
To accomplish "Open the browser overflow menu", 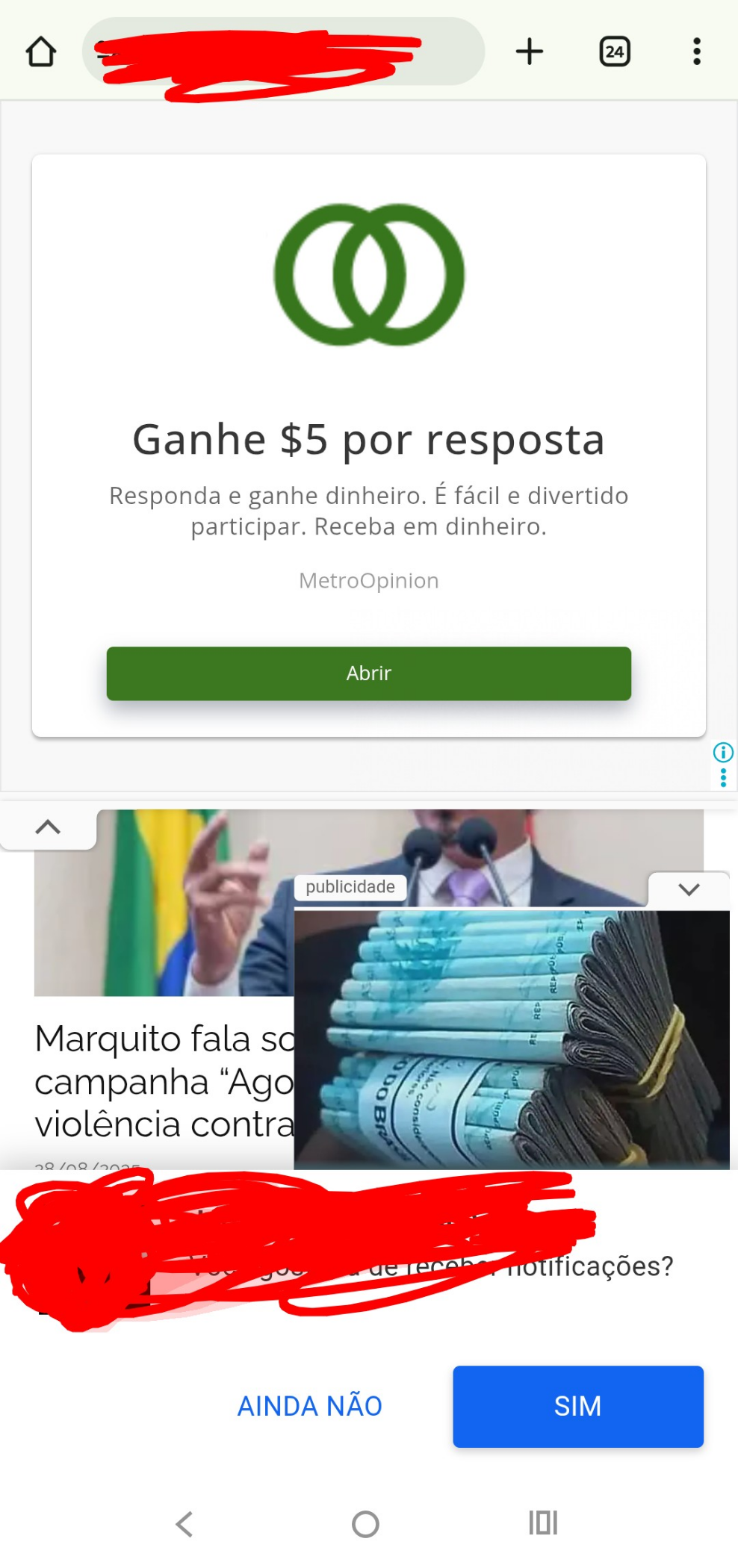I will tap(695, 51).
